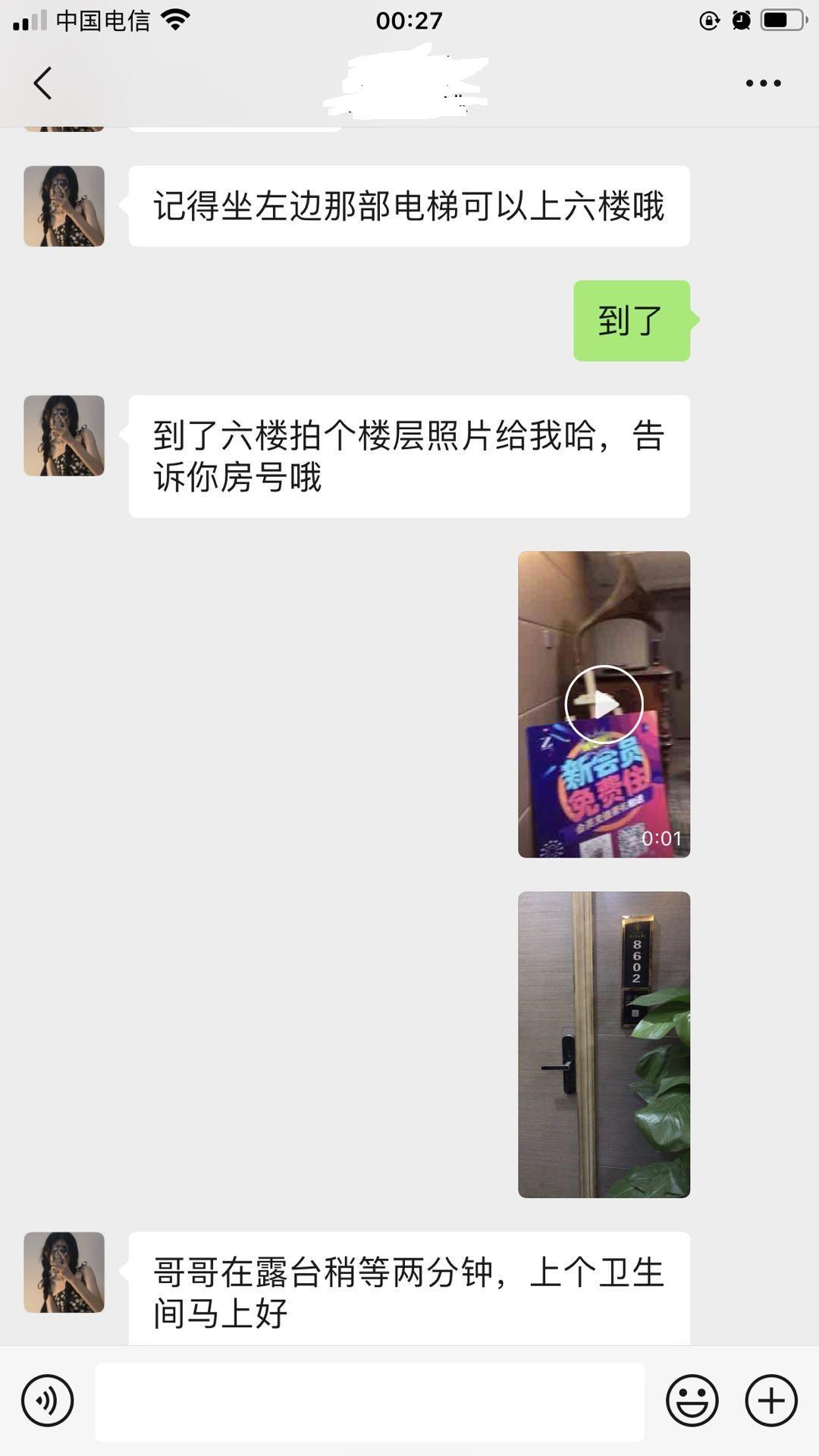This screenshot has width=819, height=1456.
Task: Go back to the chat list
Action: [42, 83]
